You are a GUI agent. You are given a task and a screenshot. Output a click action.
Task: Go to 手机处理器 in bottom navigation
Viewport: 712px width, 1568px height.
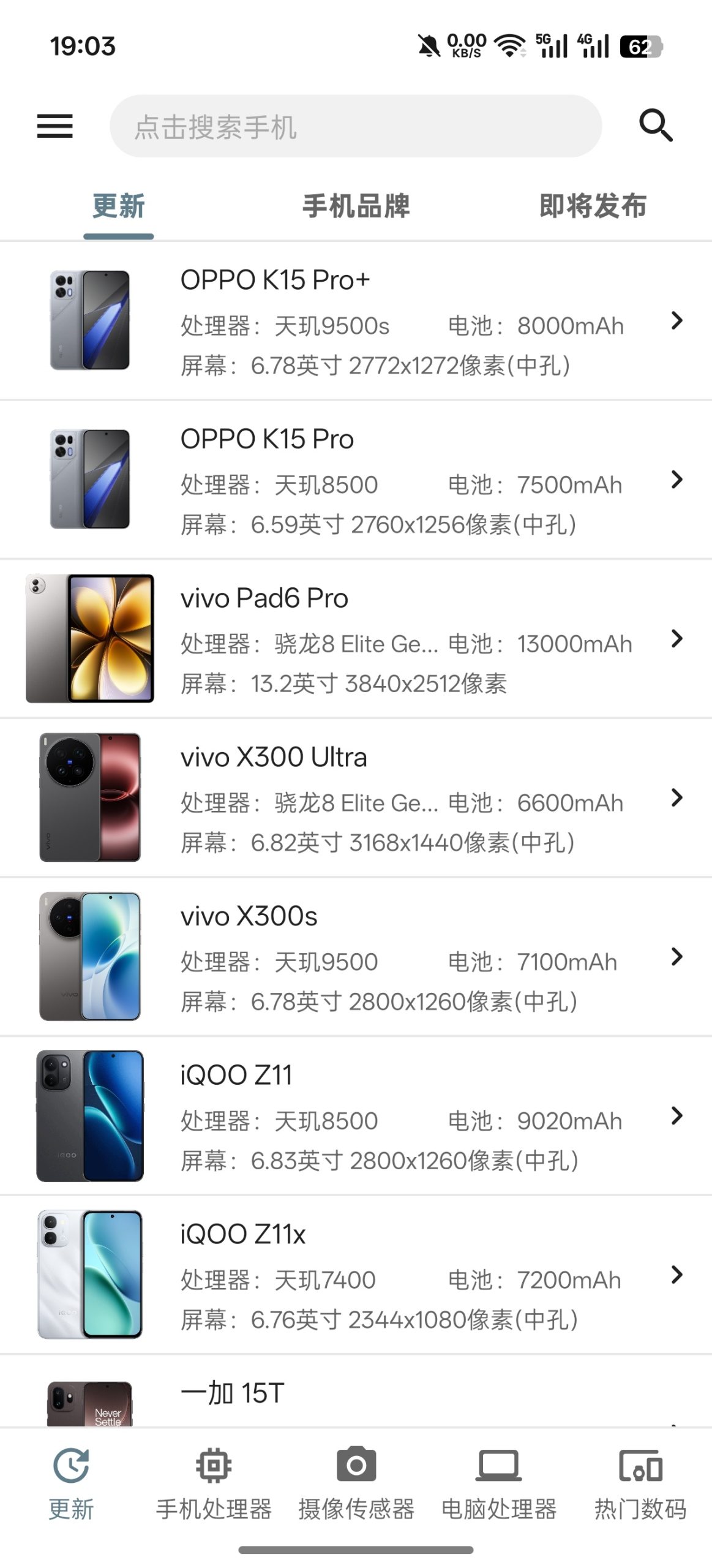tap(214, 1483)
